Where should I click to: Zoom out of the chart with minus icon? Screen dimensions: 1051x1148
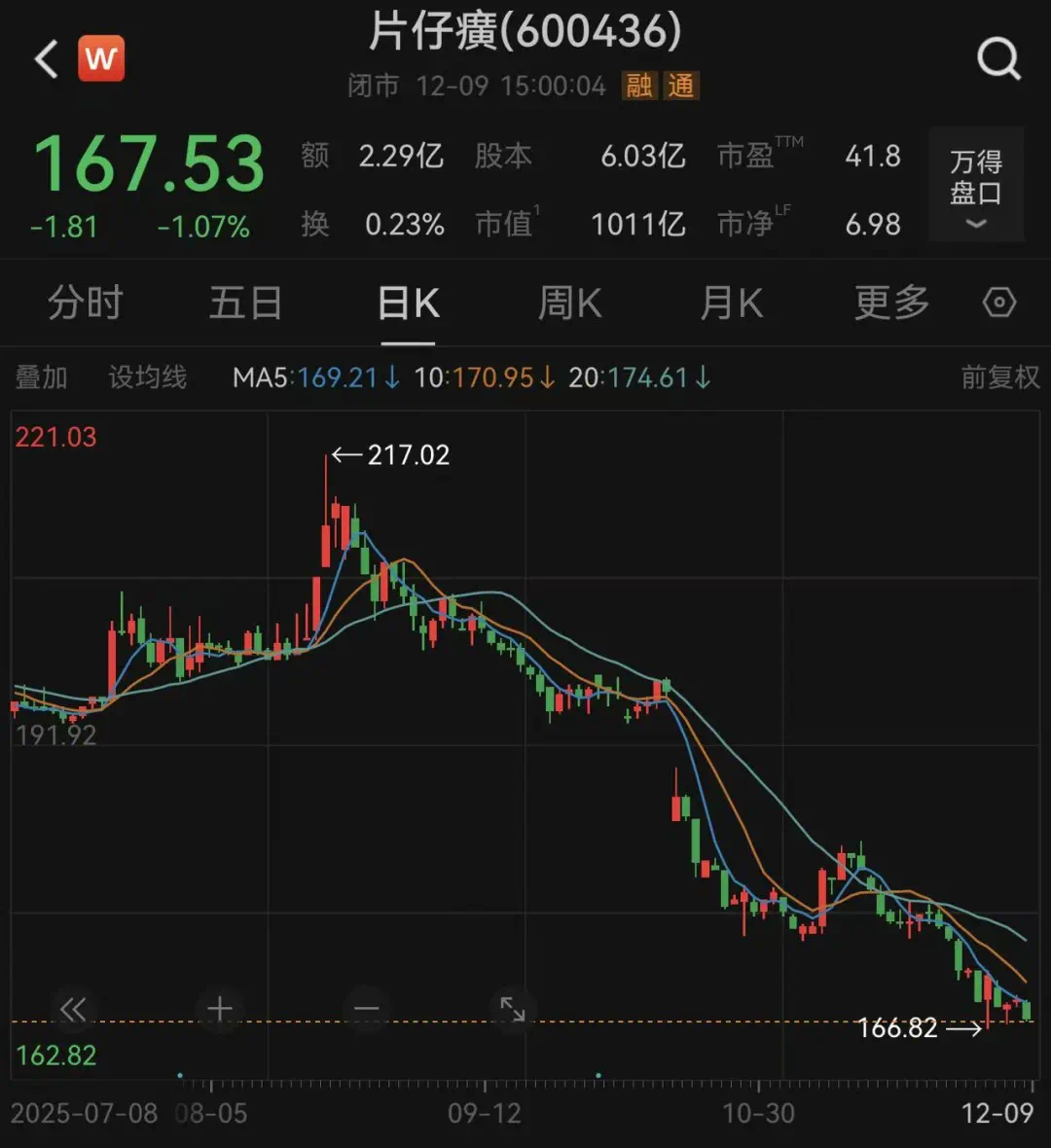365,1010
